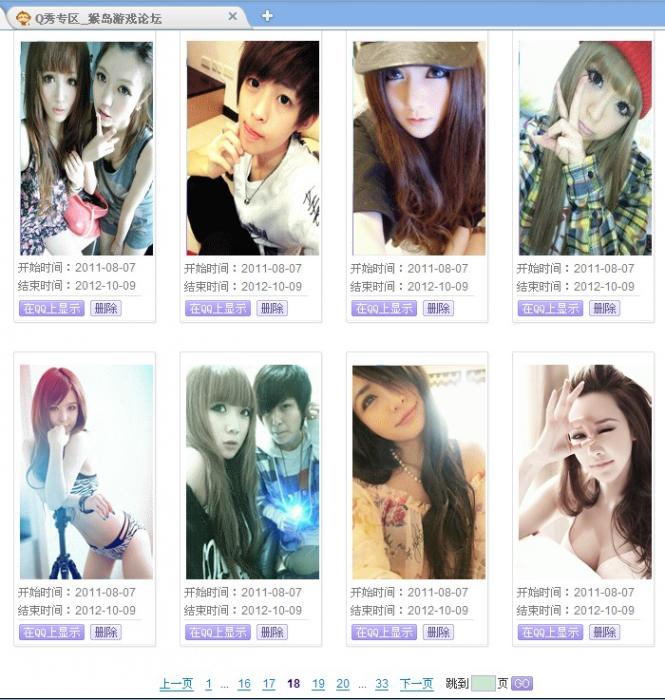Open page 16 of results
This screenshot has height=700, width=665.
click(244, 684)
